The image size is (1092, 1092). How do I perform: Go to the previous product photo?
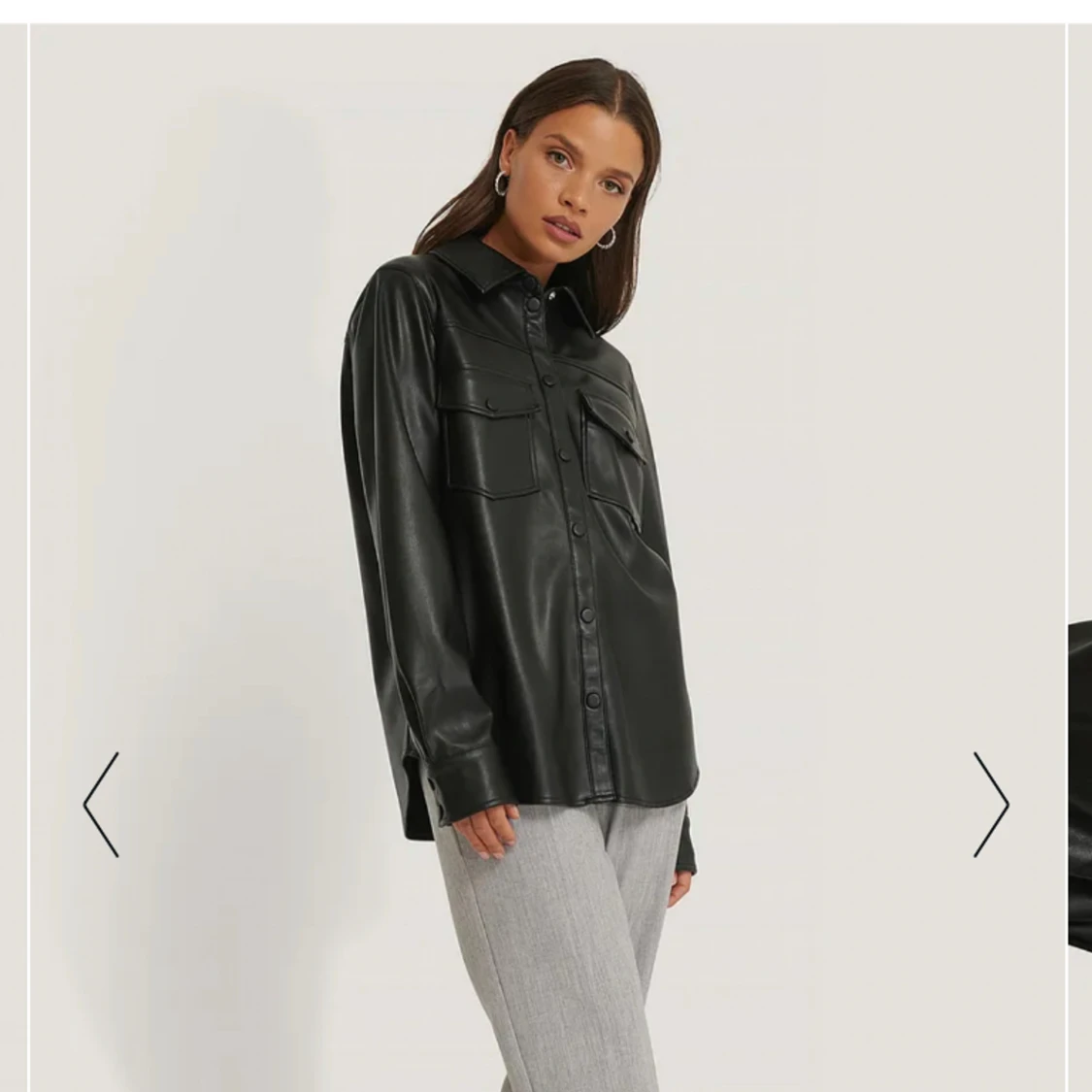click(101, 805)
